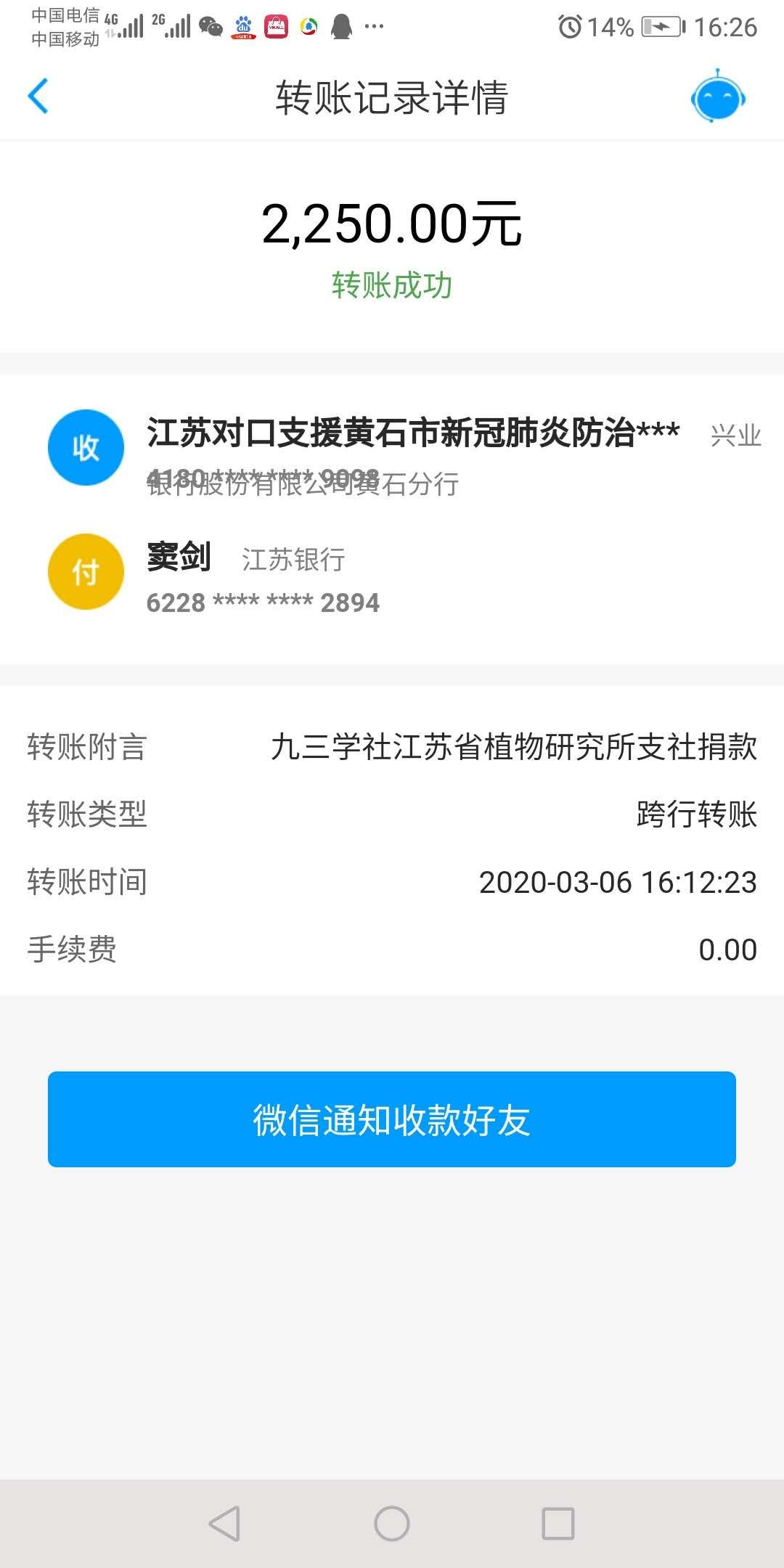Open the robot assistant icon
784x1568 pixels.
pyautogui.click(x=718, y=97)
